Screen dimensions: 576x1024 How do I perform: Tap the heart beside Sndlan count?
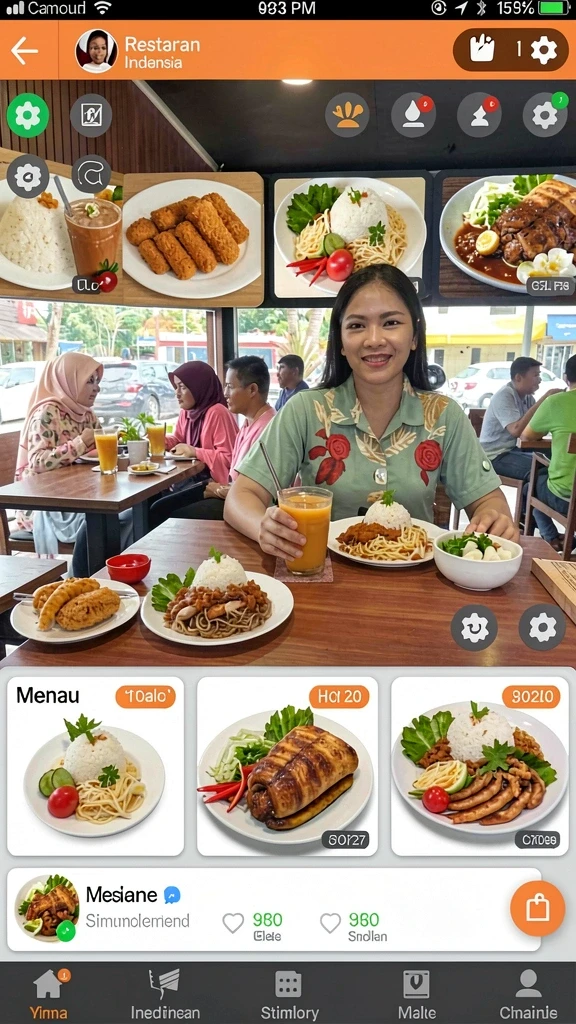pos(330,922)
